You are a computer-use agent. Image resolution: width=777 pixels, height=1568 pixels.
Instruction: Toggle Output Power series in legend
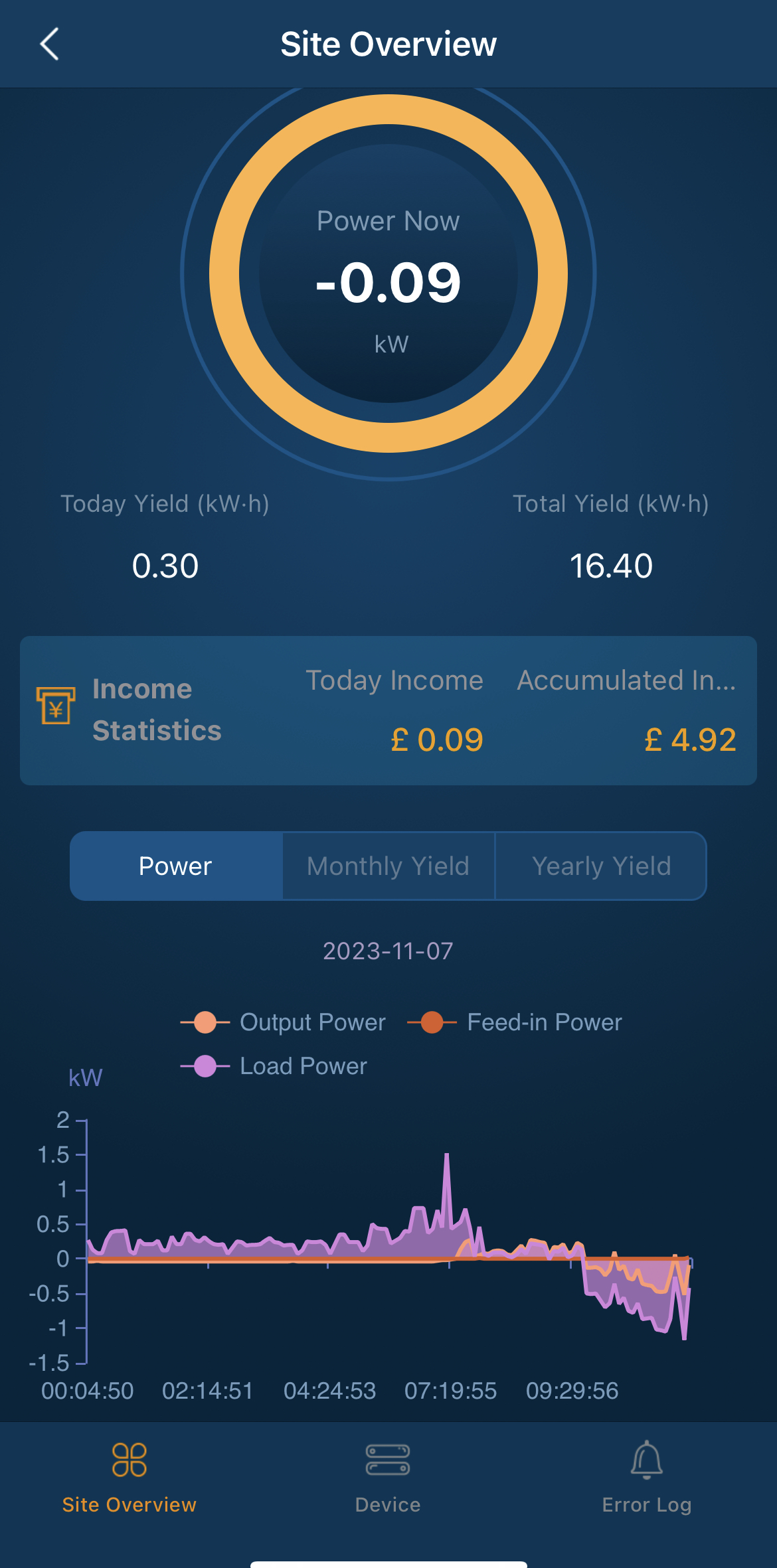click(283, 1022)
